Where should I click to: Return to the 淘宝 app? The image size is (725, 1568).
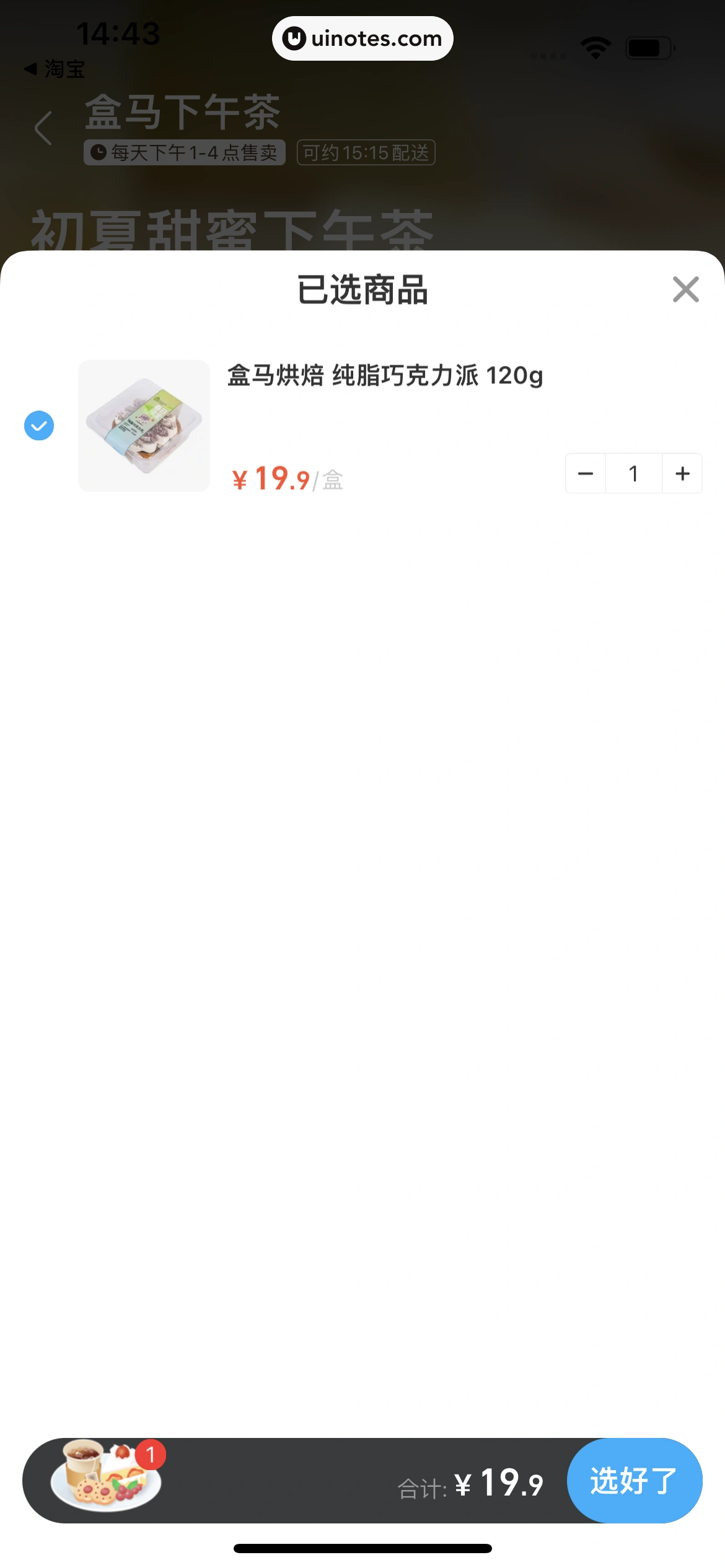55,69
